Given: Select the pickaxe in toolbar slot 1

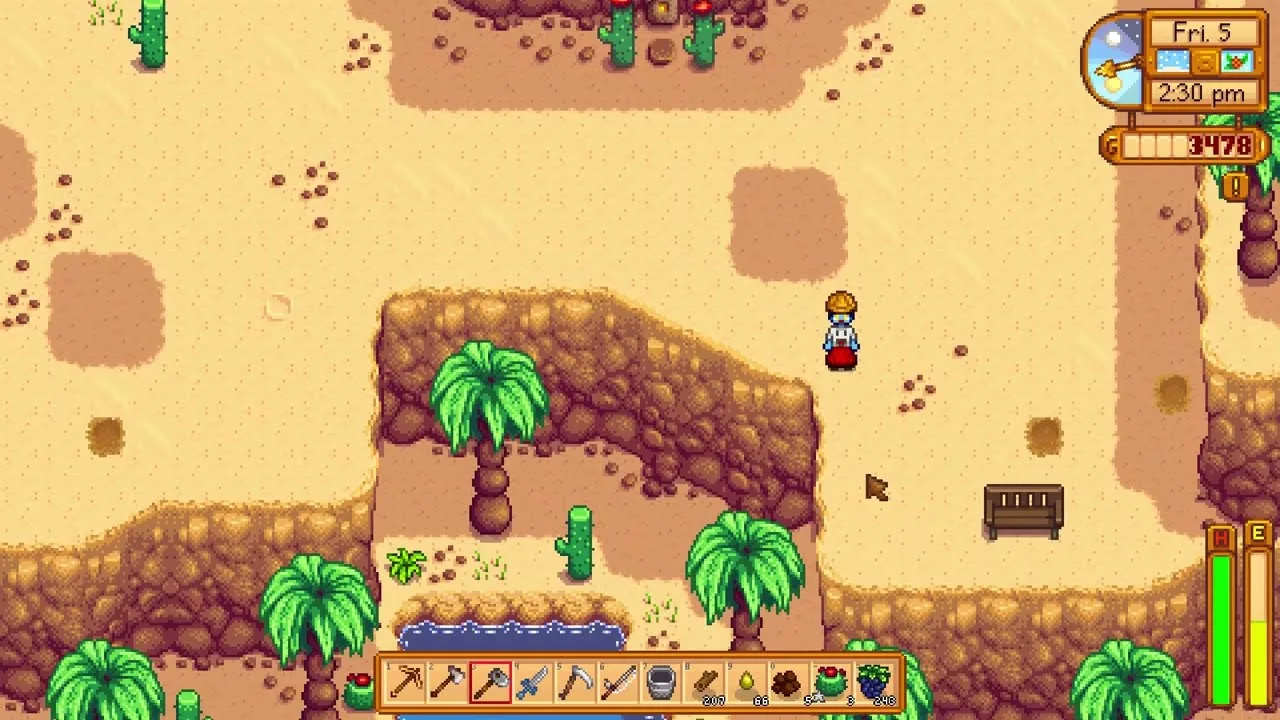Looking at the screenshot, I should pyautogui.click(x=406, y=684).
